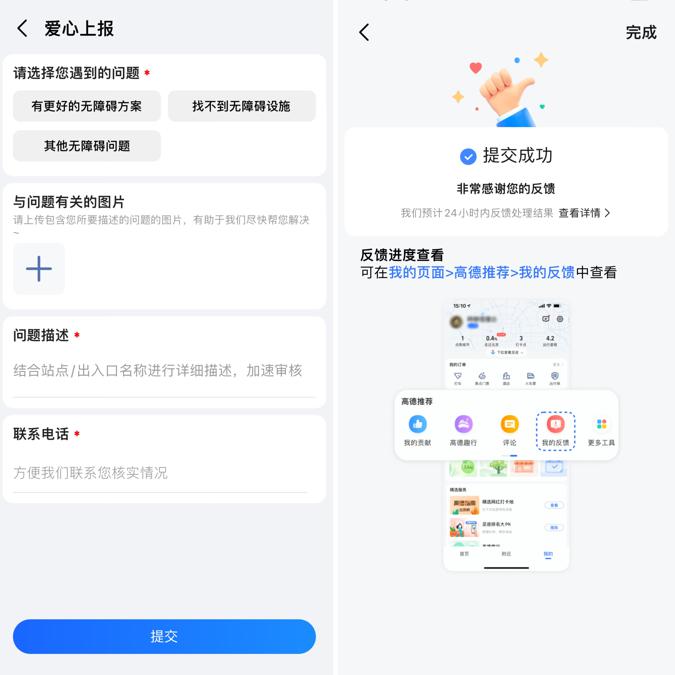This screenshot has width=675, height=675.
Task: Add a picture related to the problem
Action: coord(39,268)
